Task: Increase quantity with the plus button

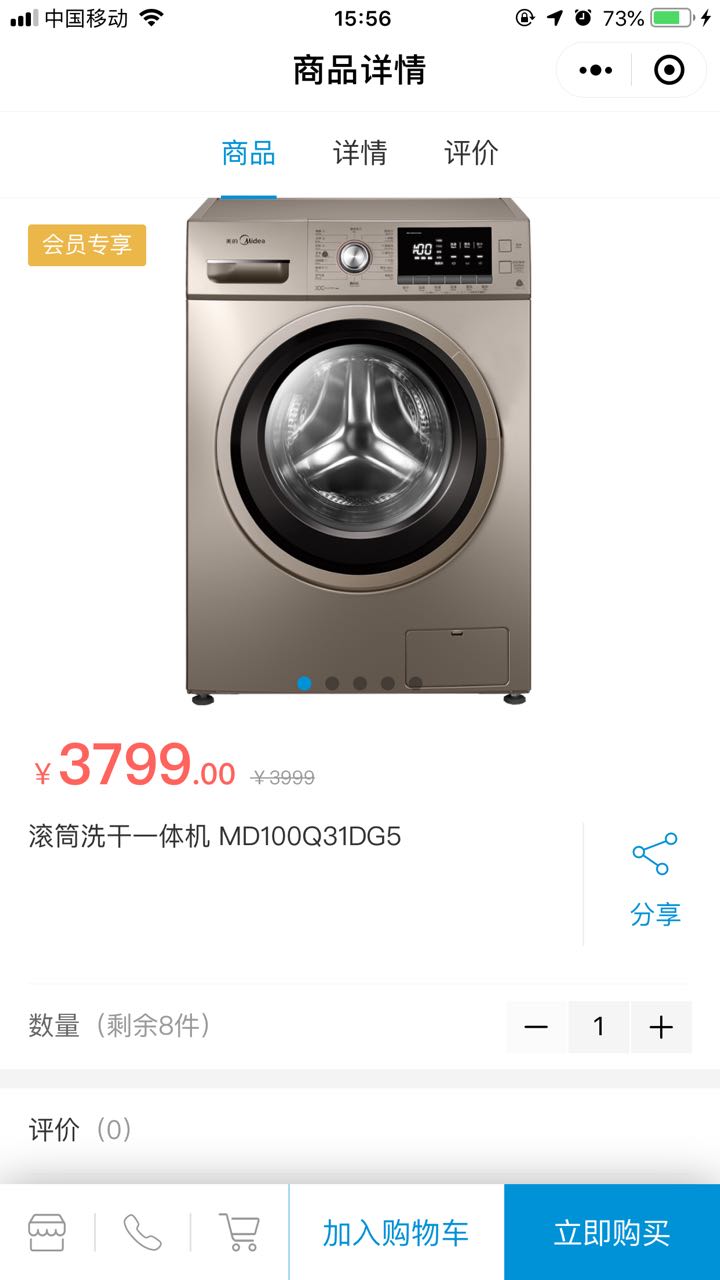Action: (x=661, y=1027)
